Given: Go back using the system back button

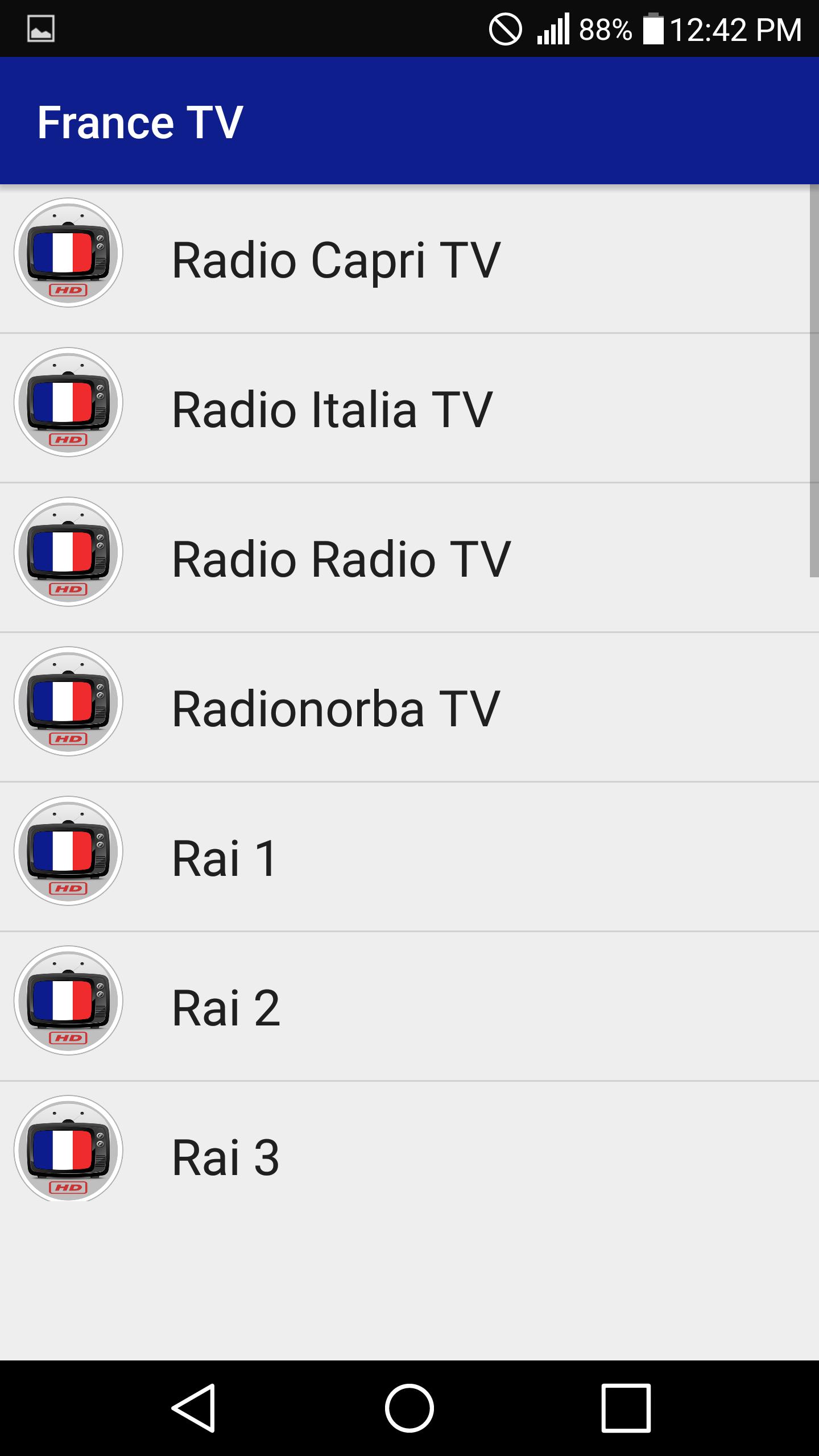Looking at the screenshot, I should coord(193,1408).
